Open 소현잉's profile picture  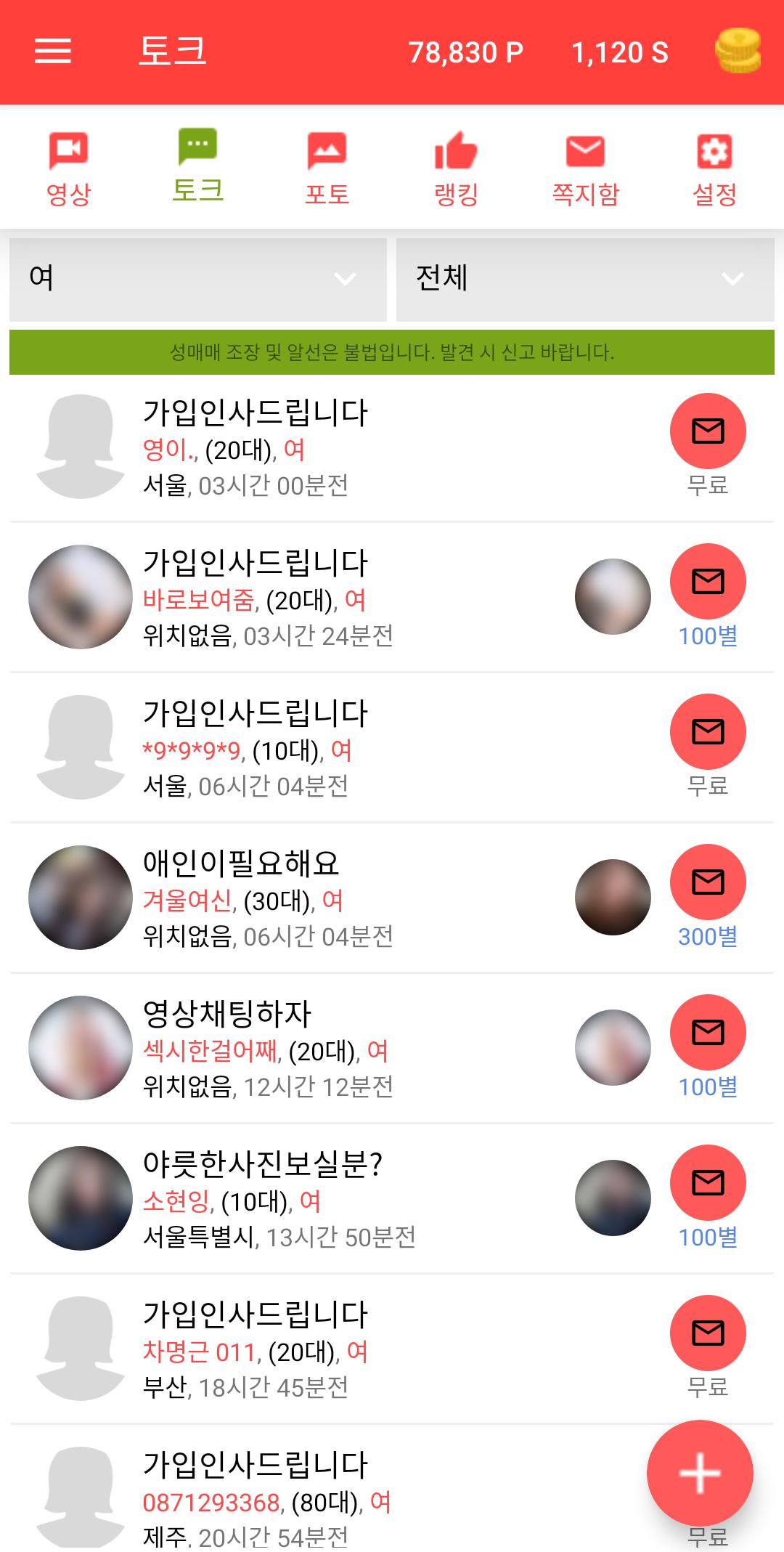coord(80,1198)
